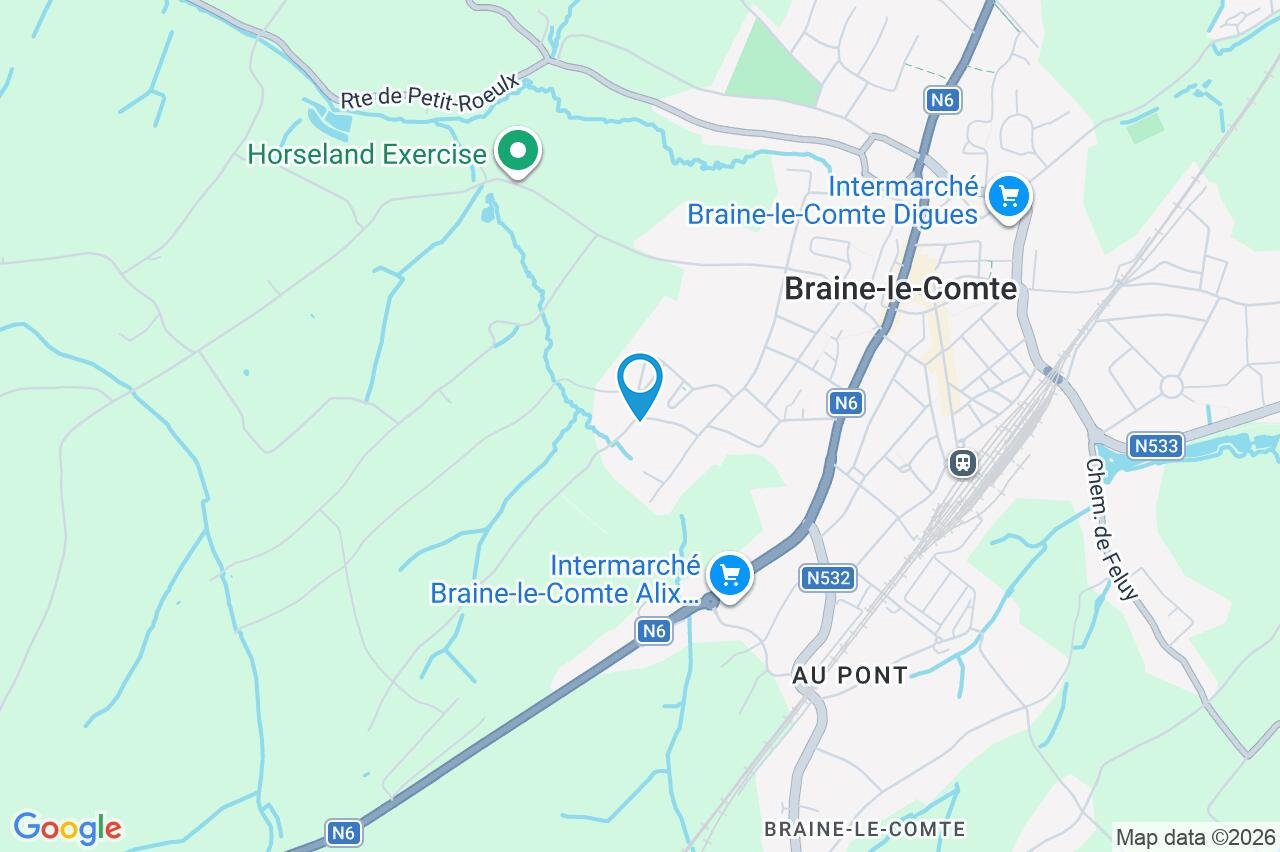Open the Intermarché Braine-le-Comte Digues marker

(1008, 195)
